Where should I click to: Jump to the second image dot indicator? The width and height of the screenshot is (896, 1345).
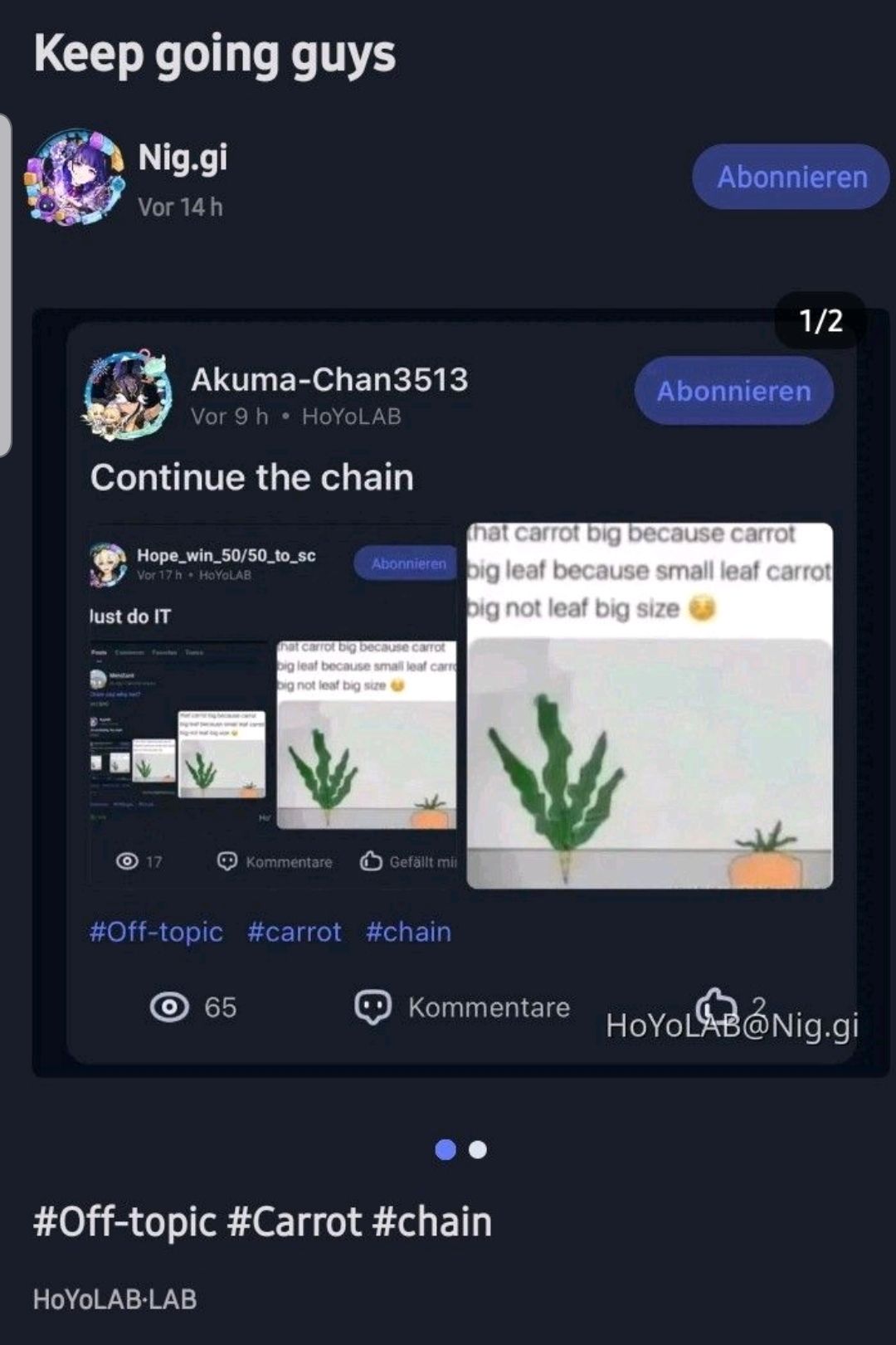click(x=478, y=1149)
